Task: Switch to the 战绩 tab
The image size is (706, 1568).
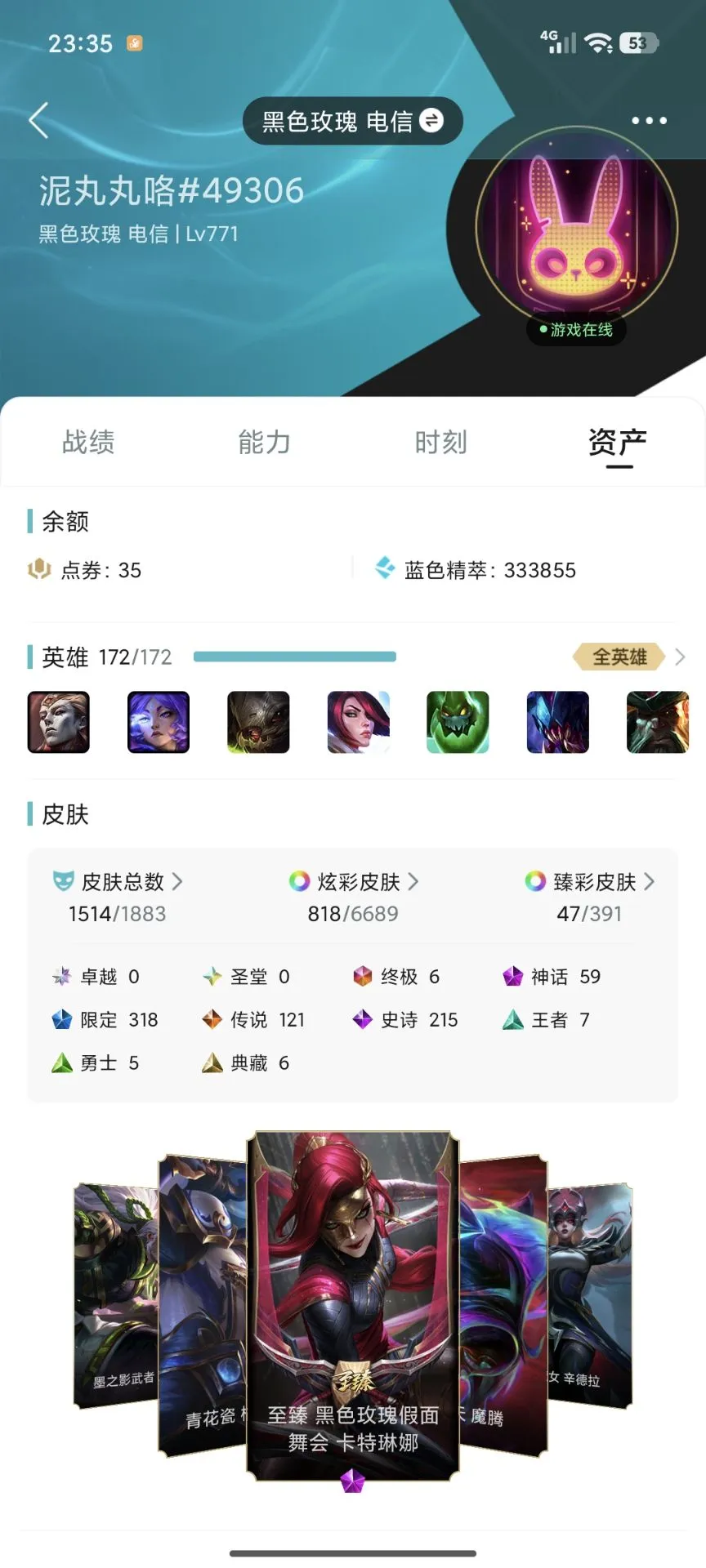Action: pos(88,442)
